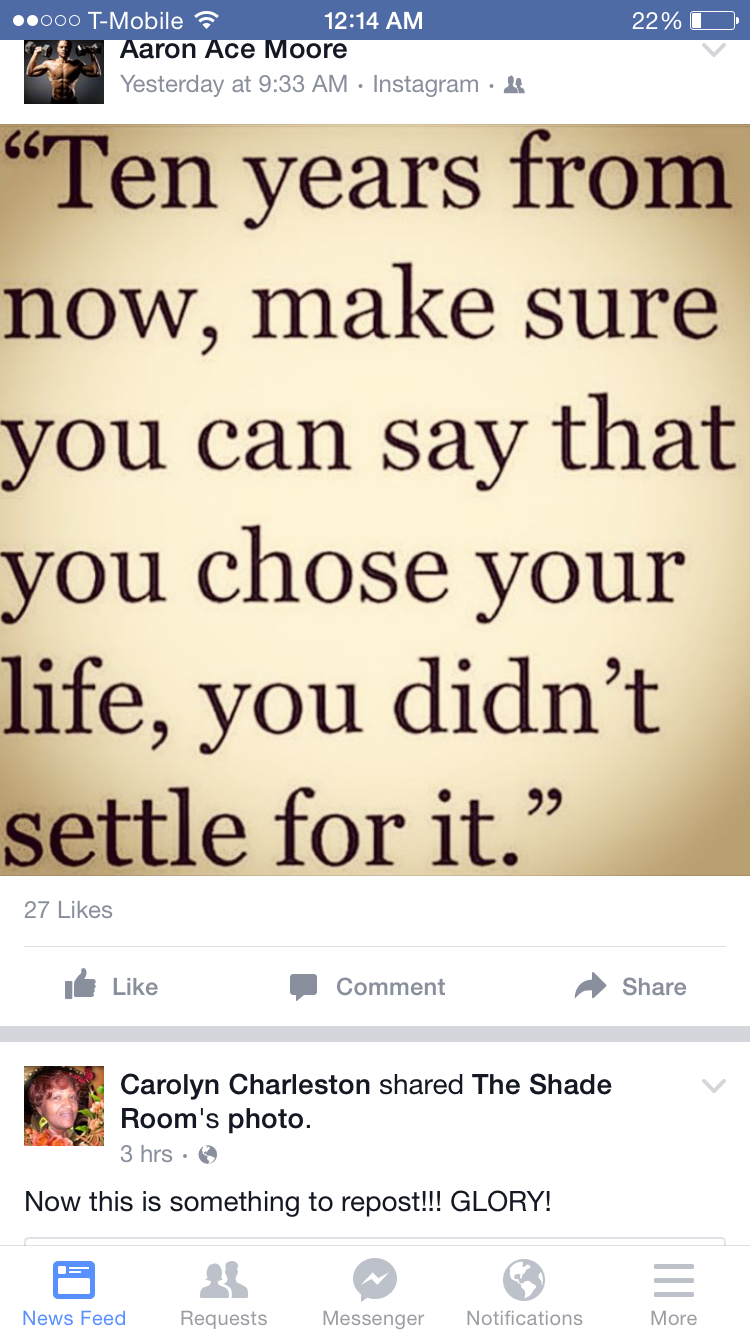Image resolution: width=750 pixels, height=1334 pixels.
Task: Comment on Aaron Ace Moore's post
Action: tap(368, 986)
